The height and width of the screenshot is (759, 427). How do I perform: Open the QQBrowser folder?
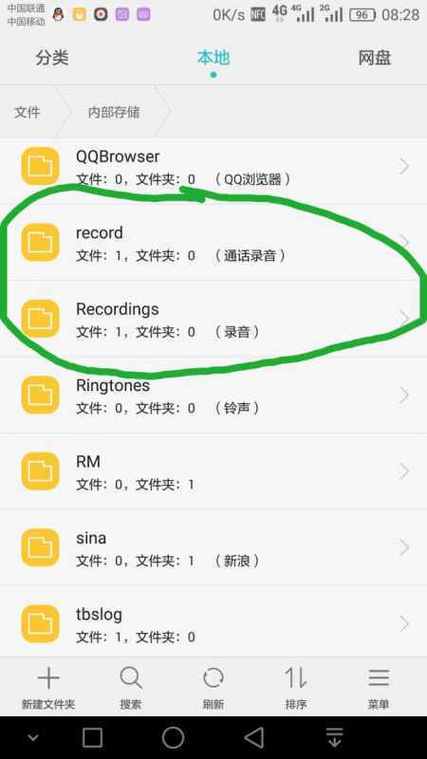click(214, 167)
